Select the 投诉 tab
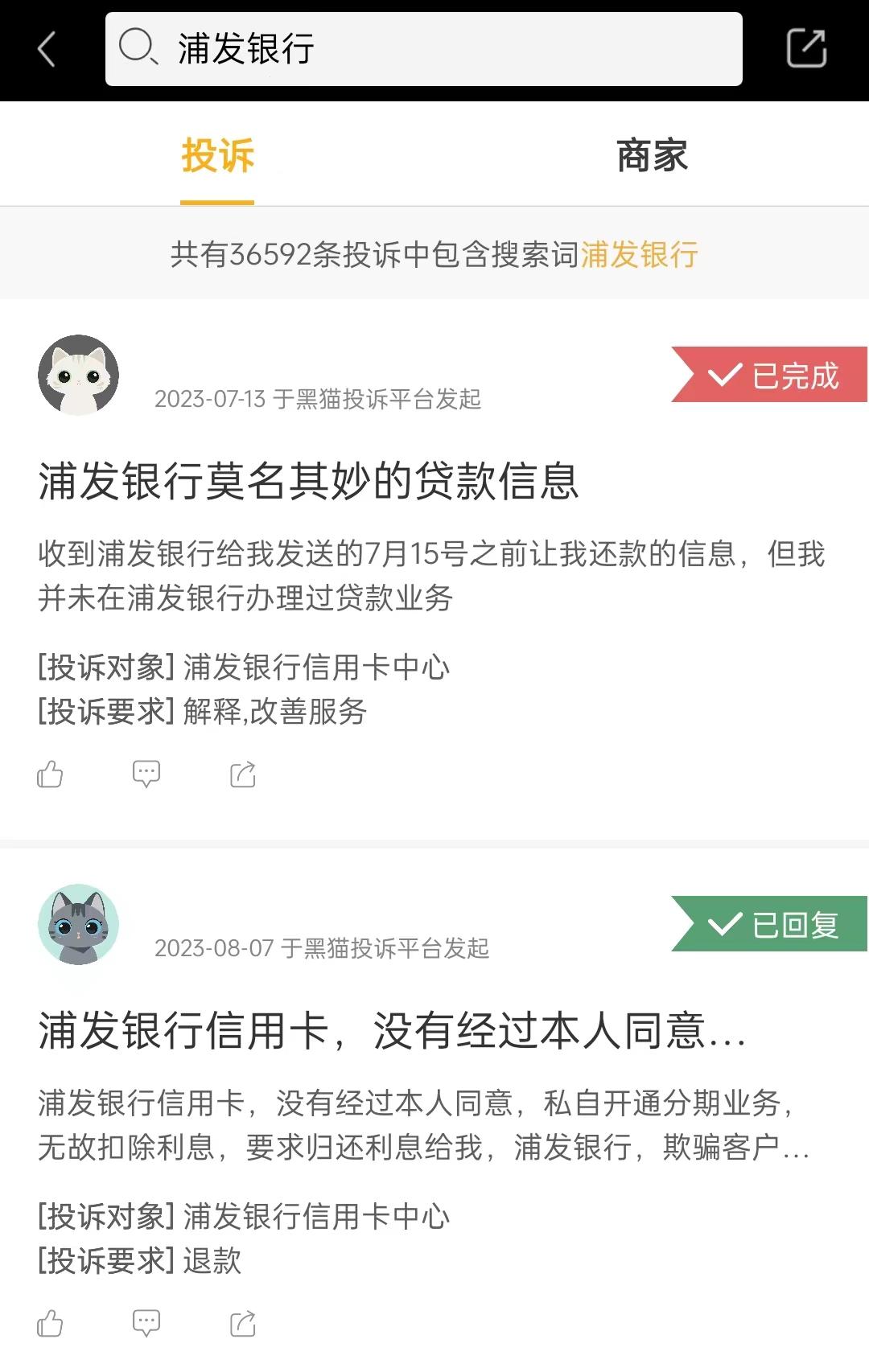869x1372 pixels. point(216,158)
